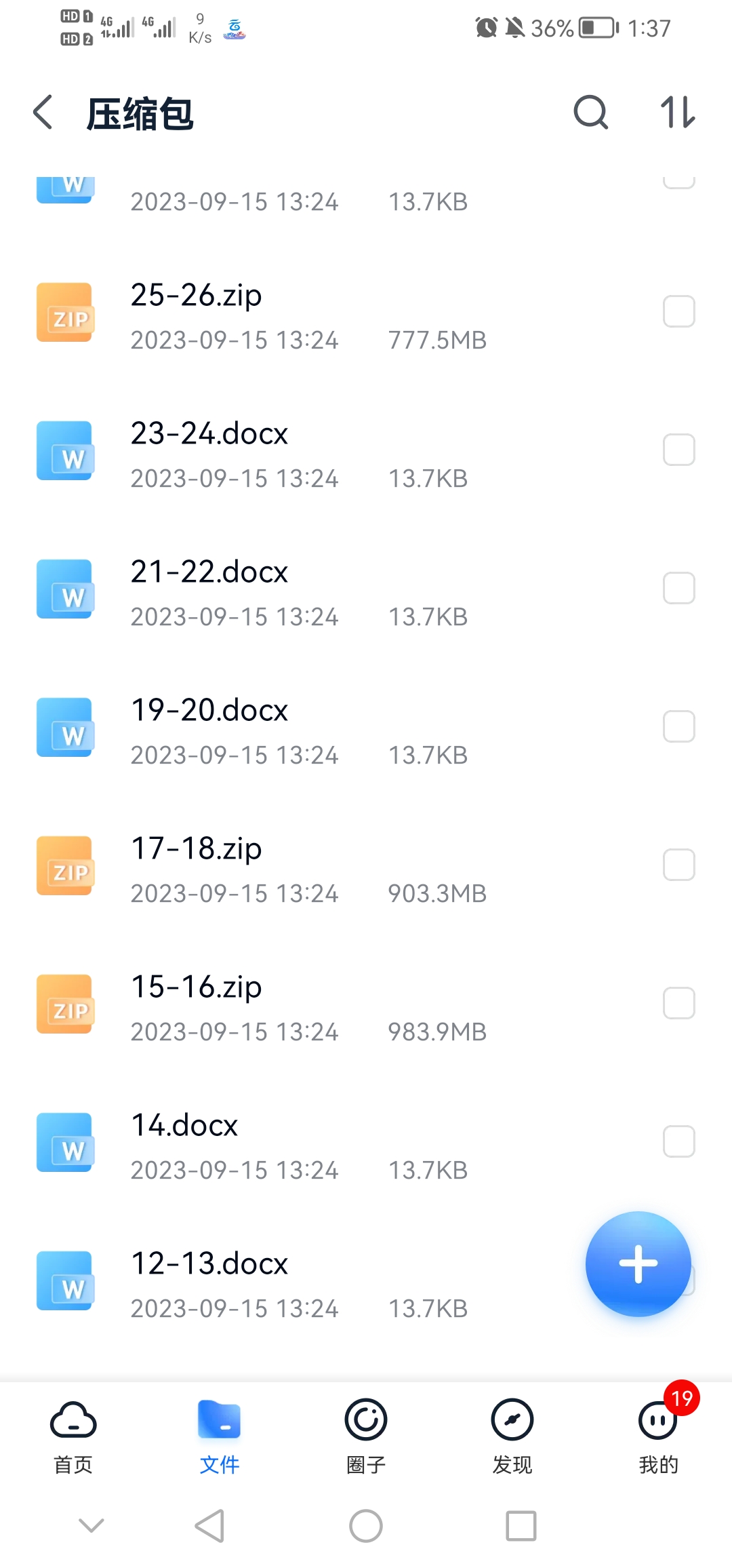Image resolution: width=732 pixels, height=1568 pixels.
Task: Tick the checkbox next to 23-24.docx
Action: pyautogui.click(x=678, y=450)
